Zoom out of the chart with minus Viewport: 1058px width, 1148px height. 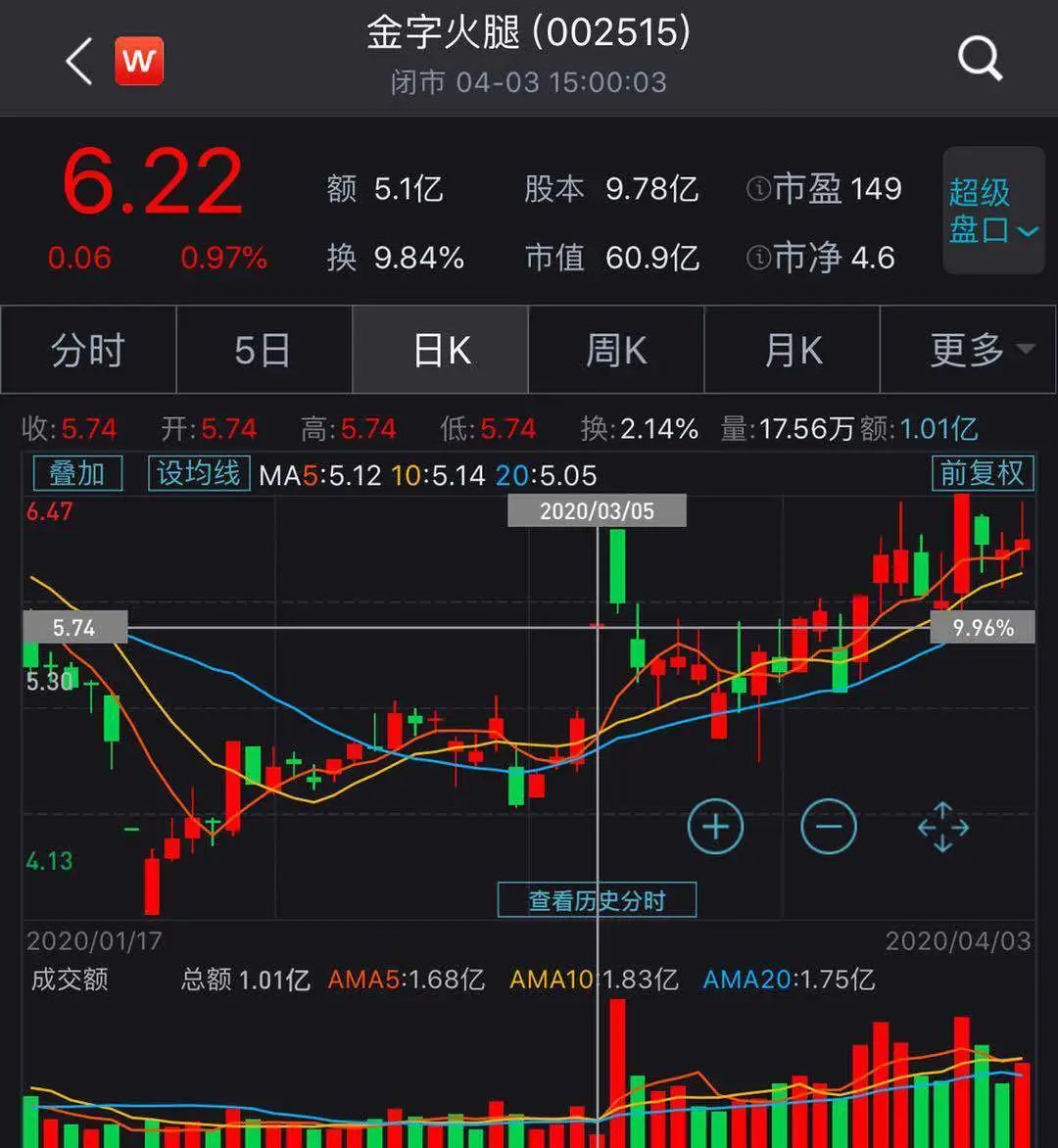pyautogui.click(x=829, y=827)
